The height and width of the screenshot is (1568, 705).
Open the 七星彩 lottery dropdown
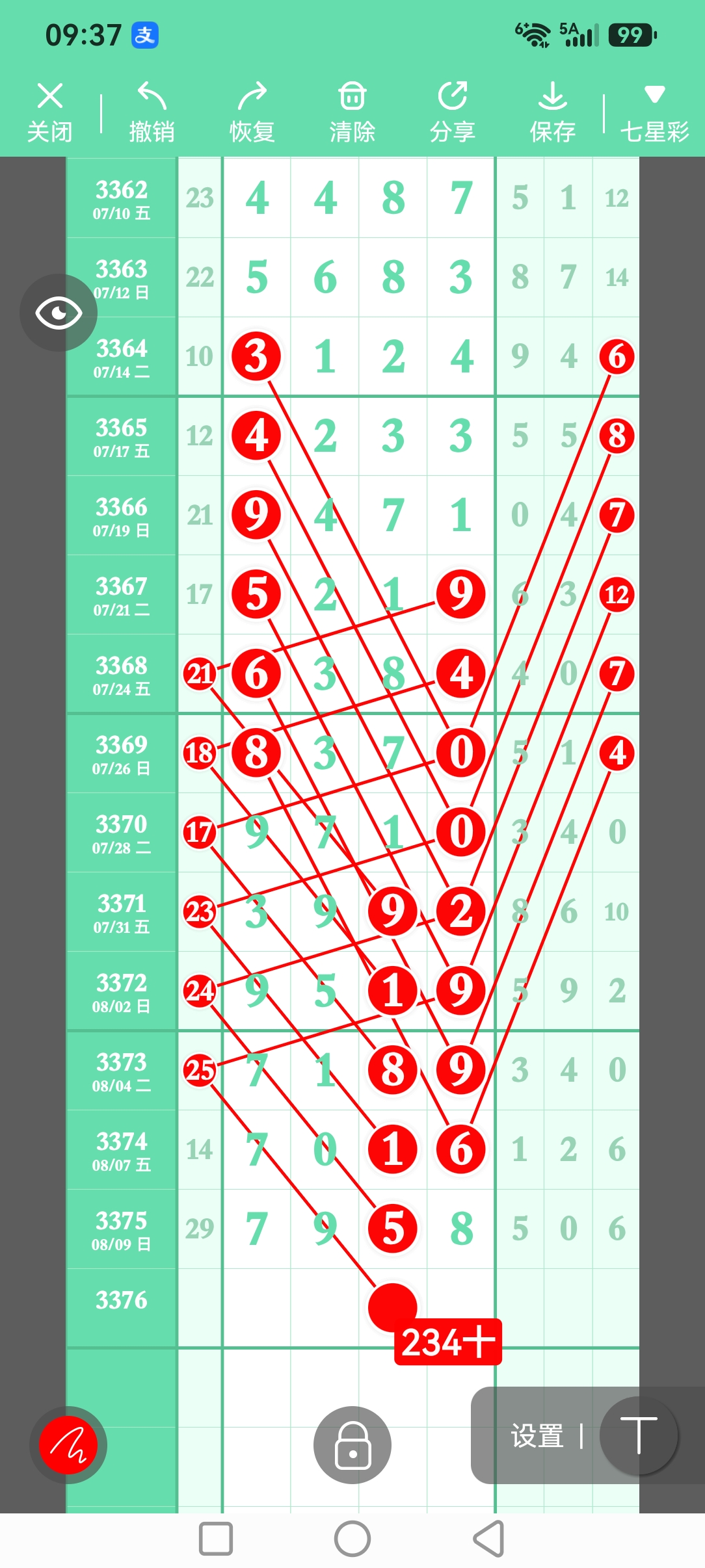(x=654, y=112)
